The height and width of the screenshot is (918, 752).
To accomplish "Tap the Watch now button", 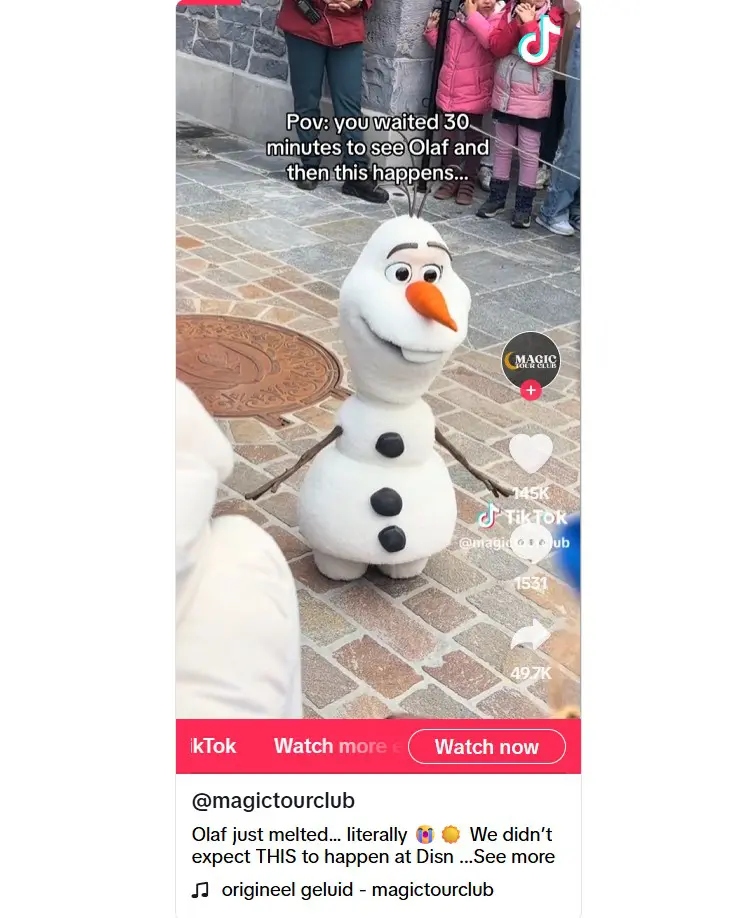I will 486,747.
